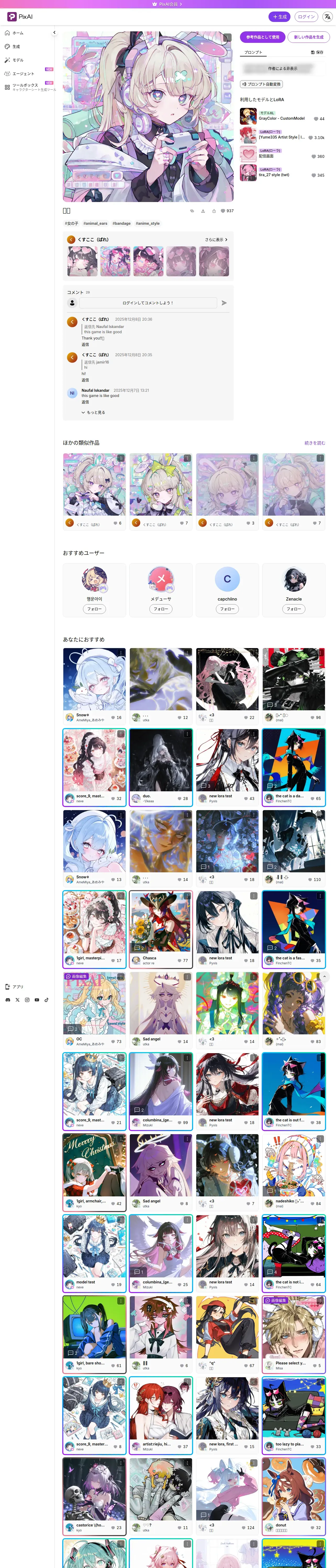This screenshot has height=1568, width=336.
Task: Open エージェント in the sidebar
Action: click(23, 74)
